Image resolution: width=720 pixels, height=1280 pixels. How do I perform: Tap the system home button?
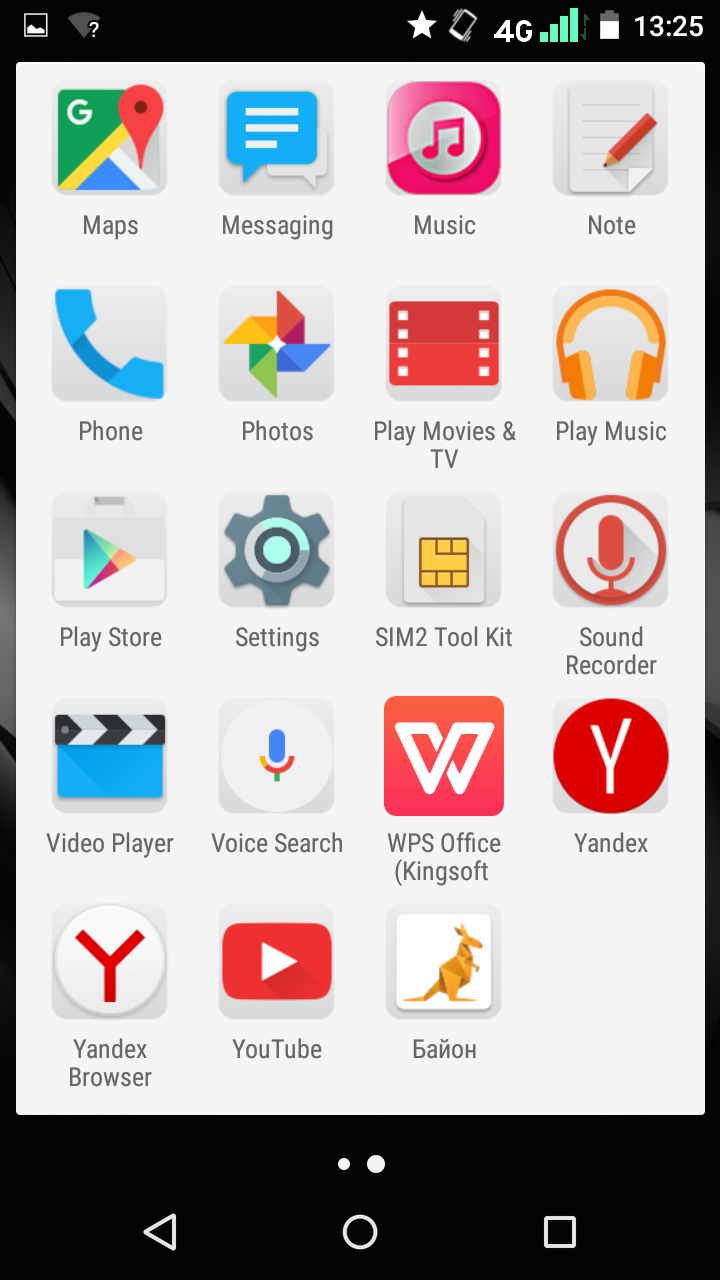(360, 1232)
